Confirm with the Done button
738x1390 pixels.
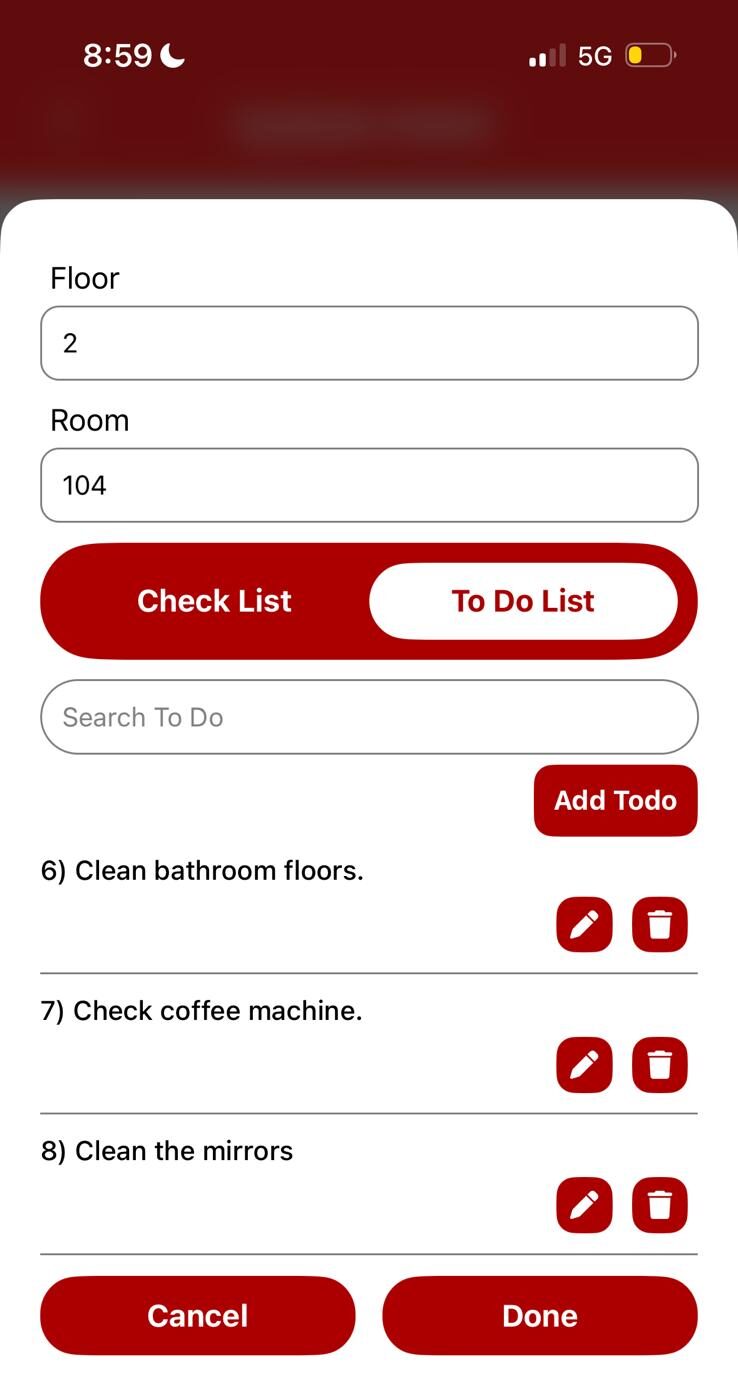click(540, 1315)
